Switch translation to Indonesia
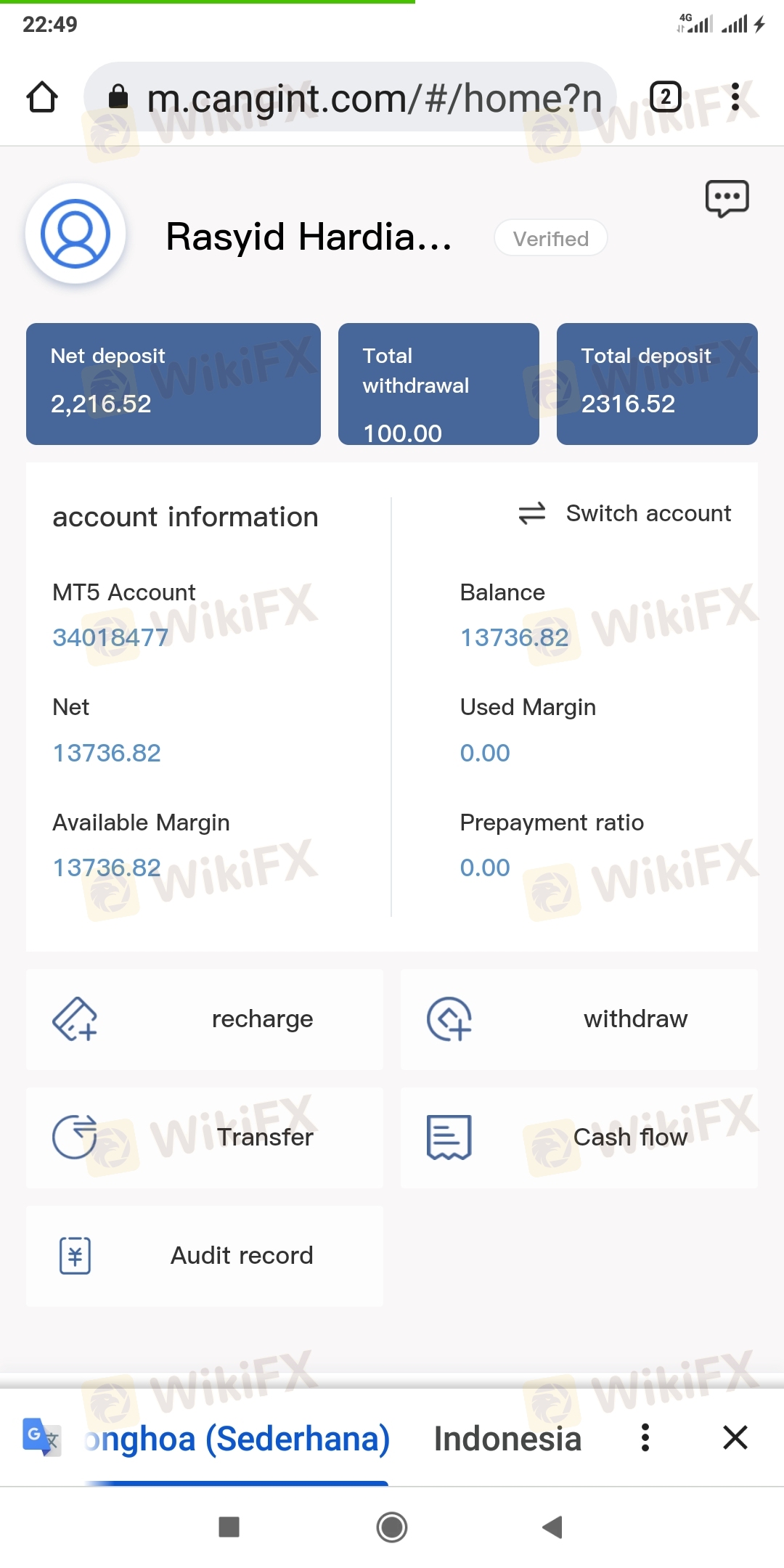The image size is (784, 1568). tap(507, 1439)
